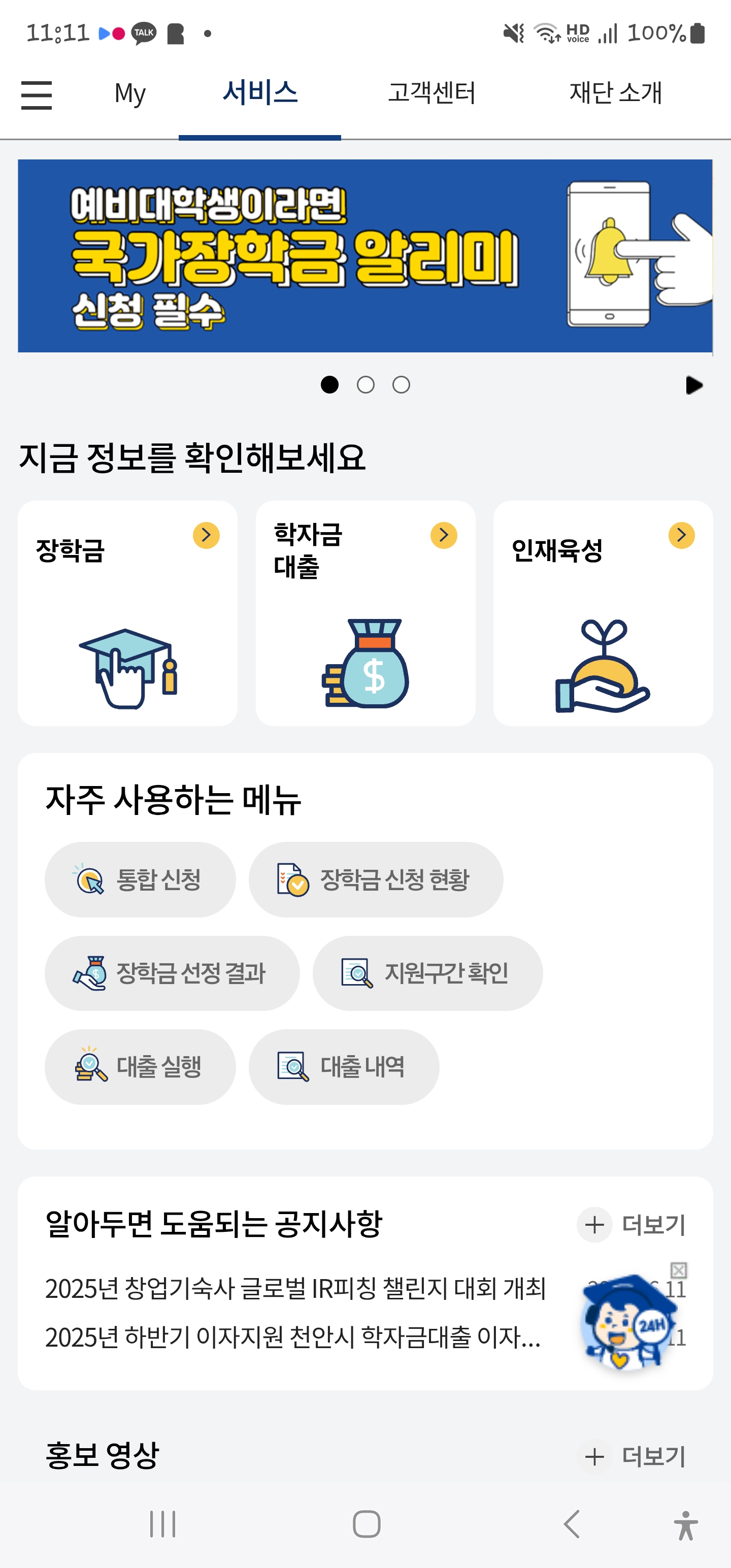This screenshot has height=1568, width=731.
Task: Select the second carousel dot indicator
Action: pos(366,385)
